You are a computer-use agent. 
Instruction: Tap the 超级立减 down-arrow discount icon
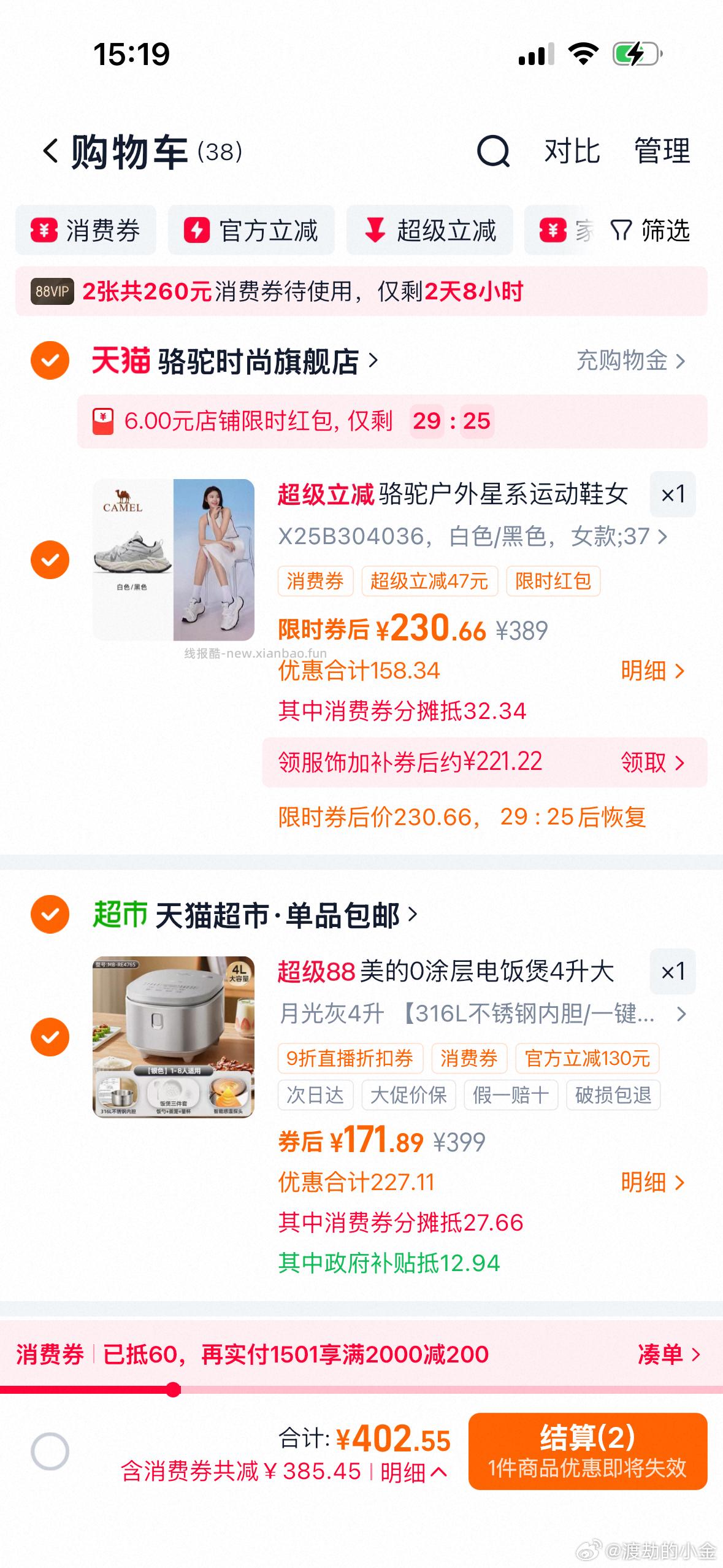[375, 231]
